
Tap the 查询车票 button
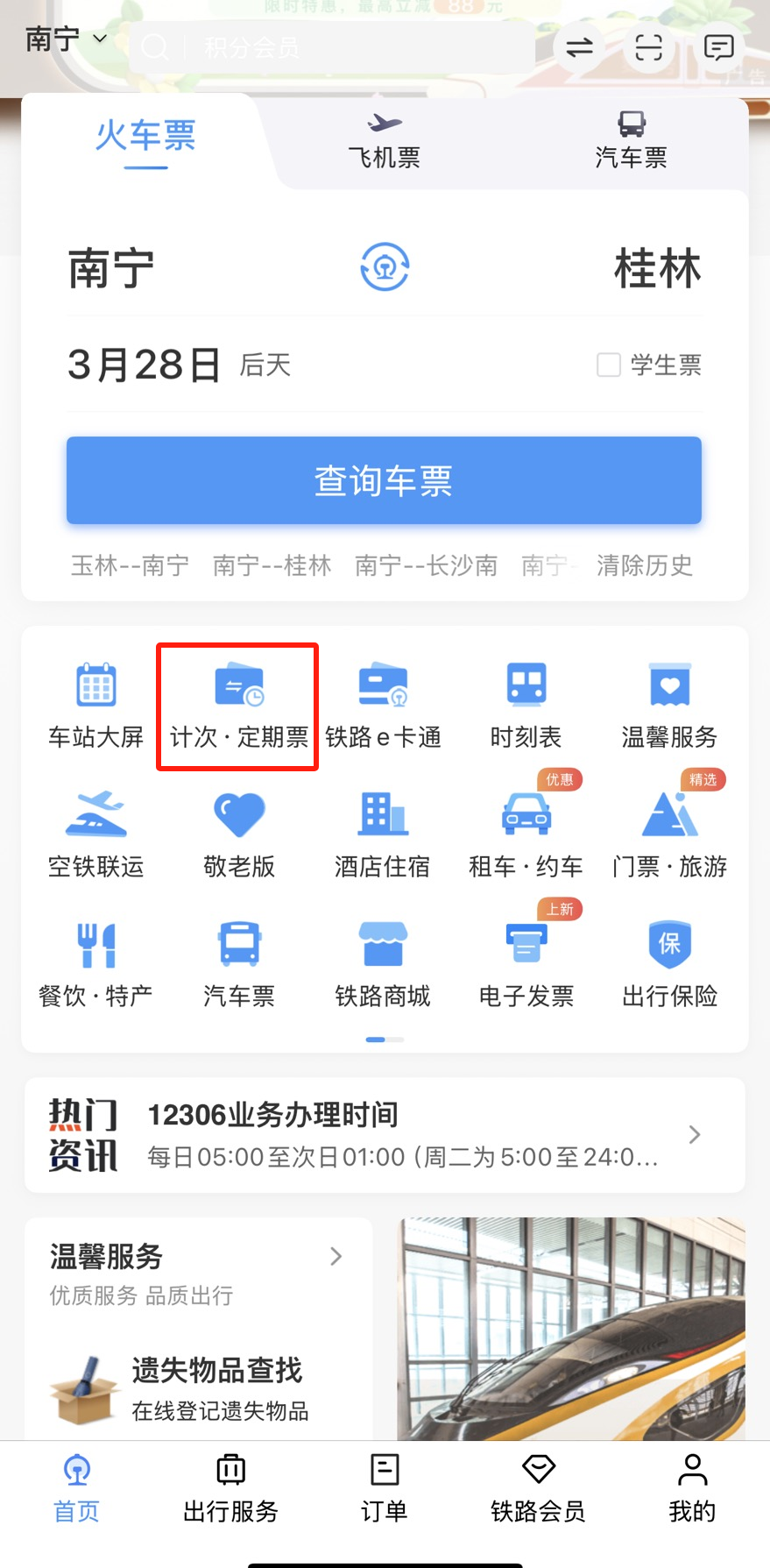point(384,480)
